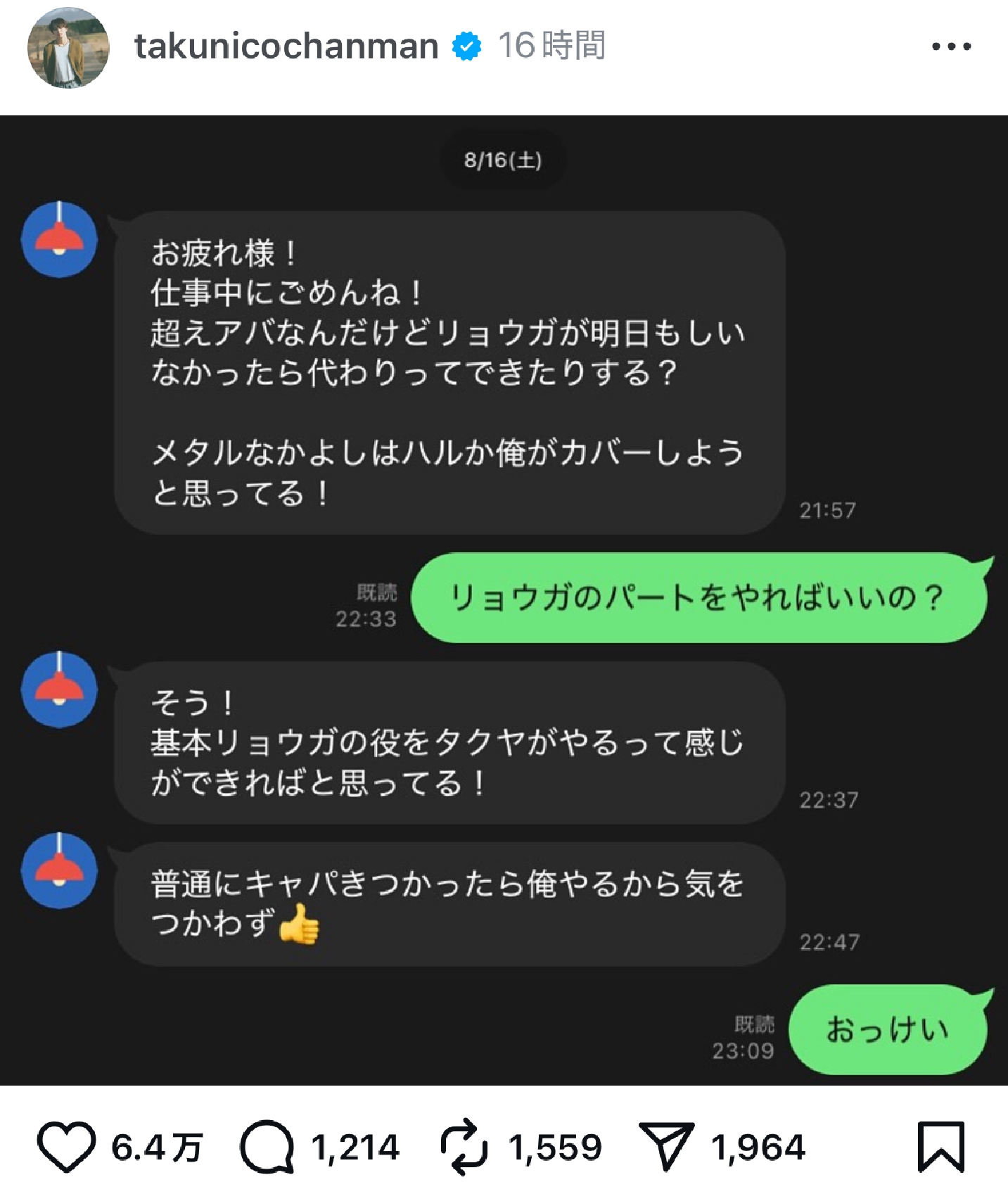Open the post's three-dot overflow menu
Screen dimensions: 1008x1182
[x=950, y=47]
